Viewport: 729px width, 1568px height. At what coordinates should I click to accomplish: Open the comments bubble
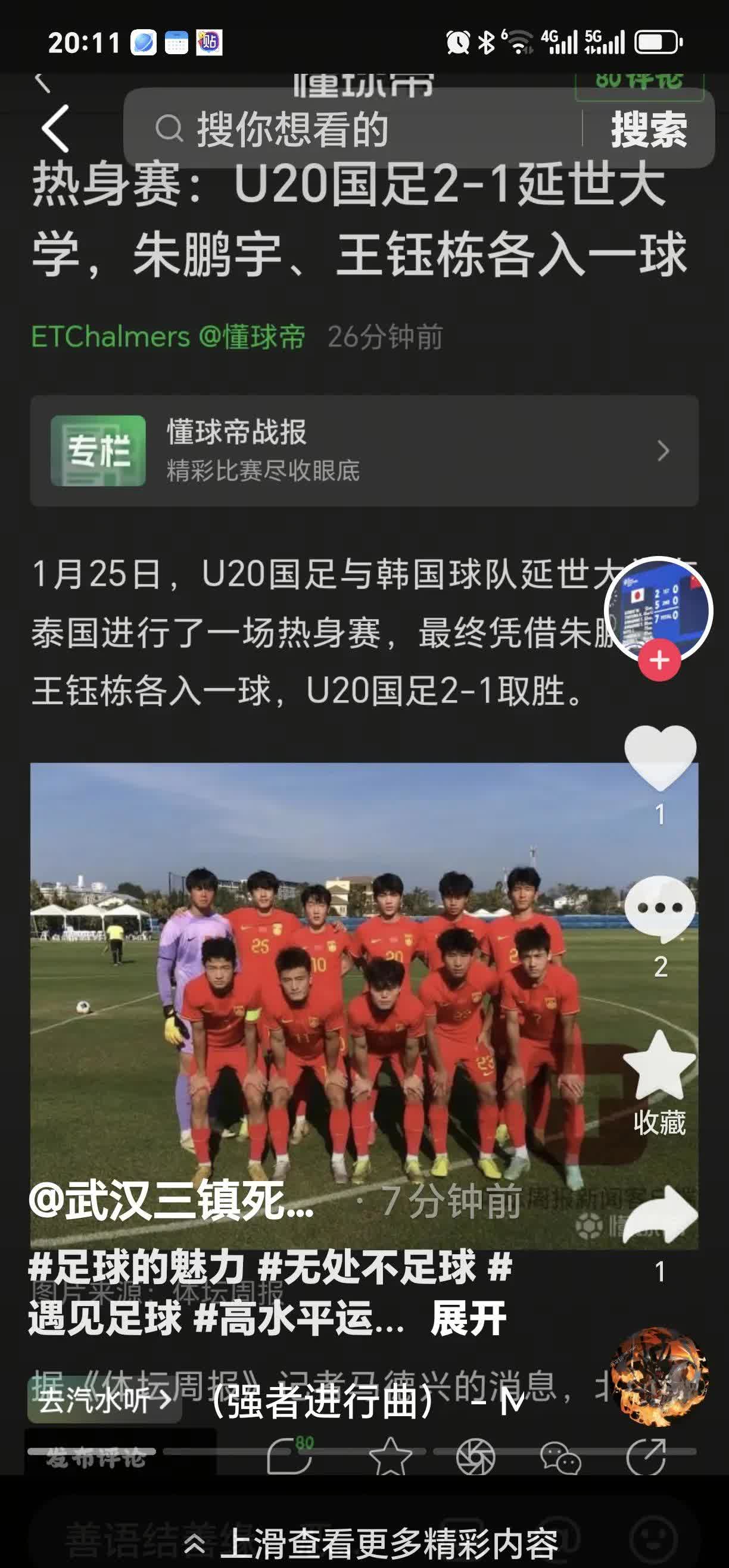coord(659,909)
